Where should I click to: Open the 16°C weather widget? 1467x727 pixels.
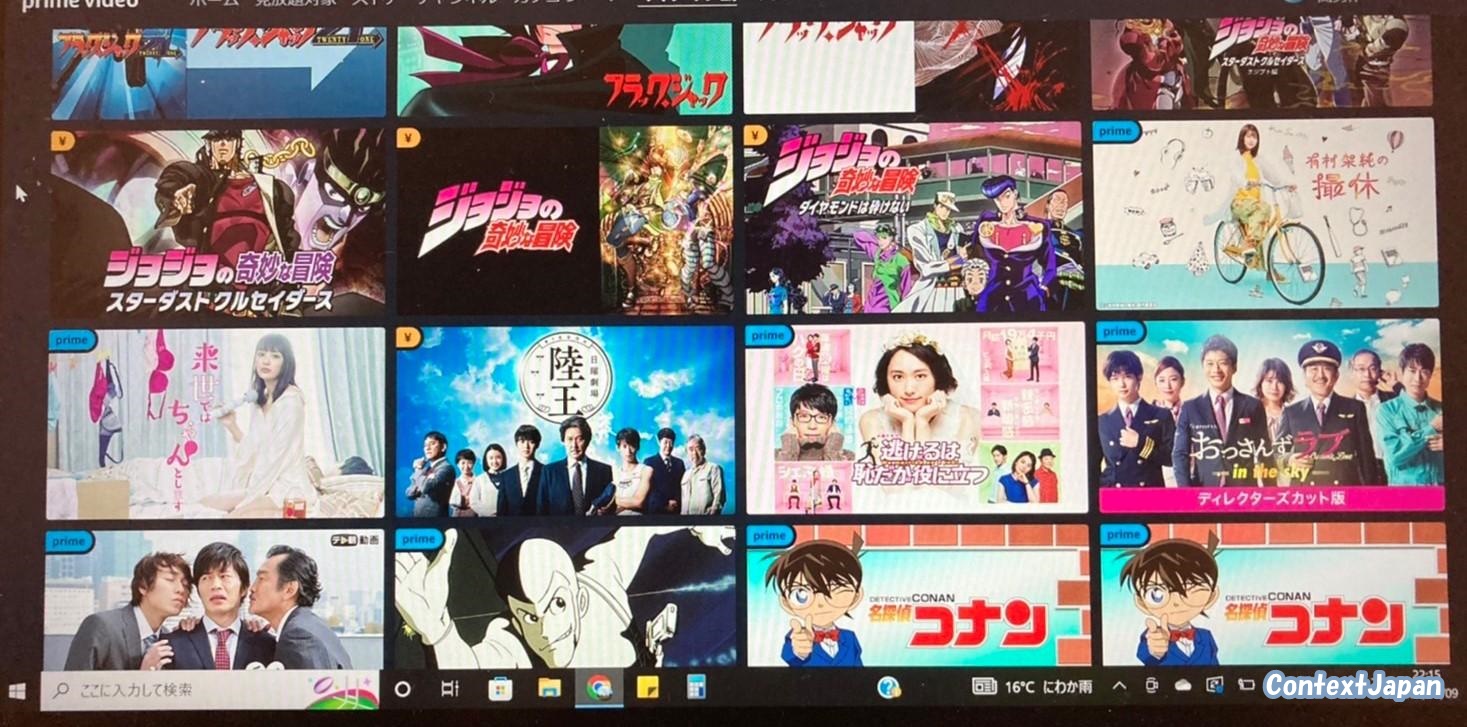pos(1034,687)
